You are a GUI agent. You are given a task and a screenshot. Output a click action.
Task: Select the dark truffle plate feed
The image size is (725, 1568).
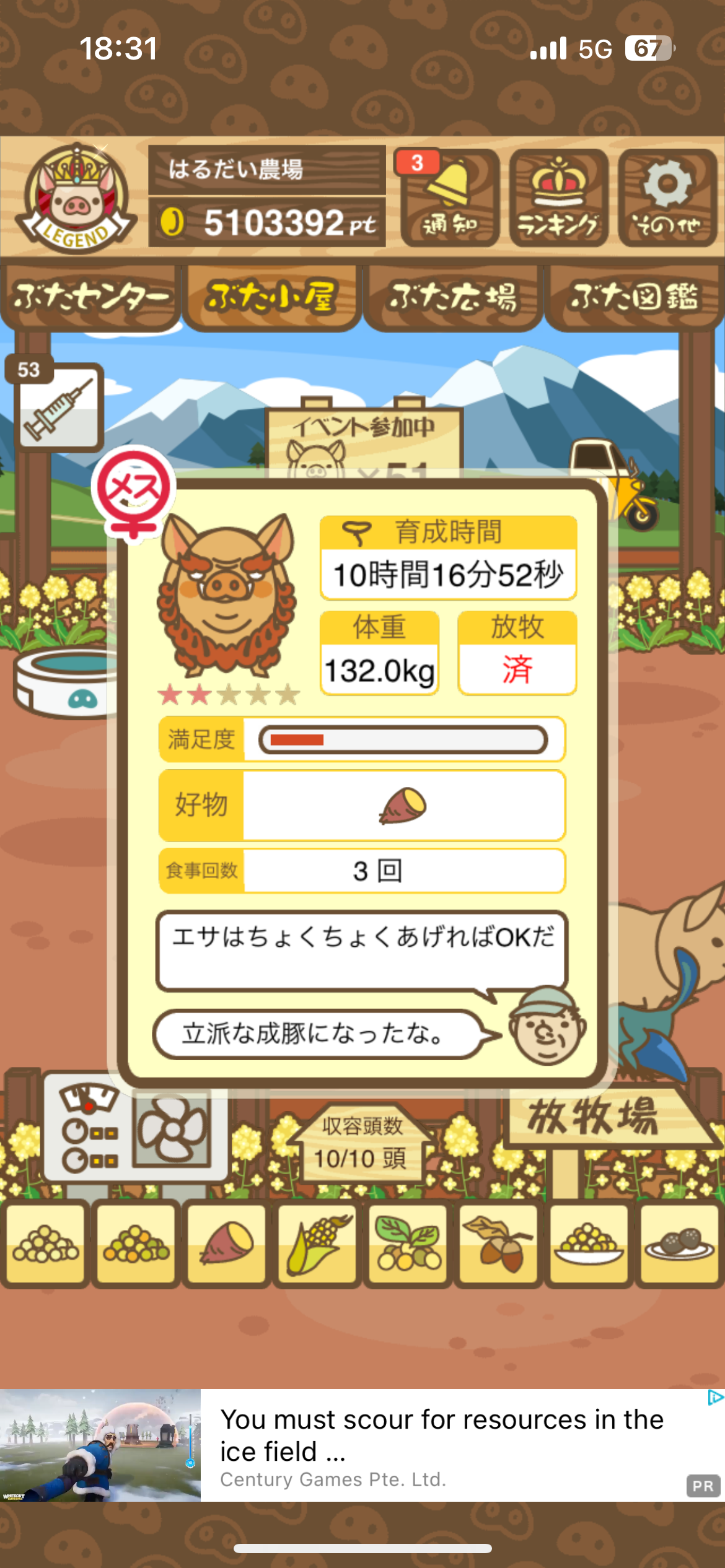tap(679, 1242)
